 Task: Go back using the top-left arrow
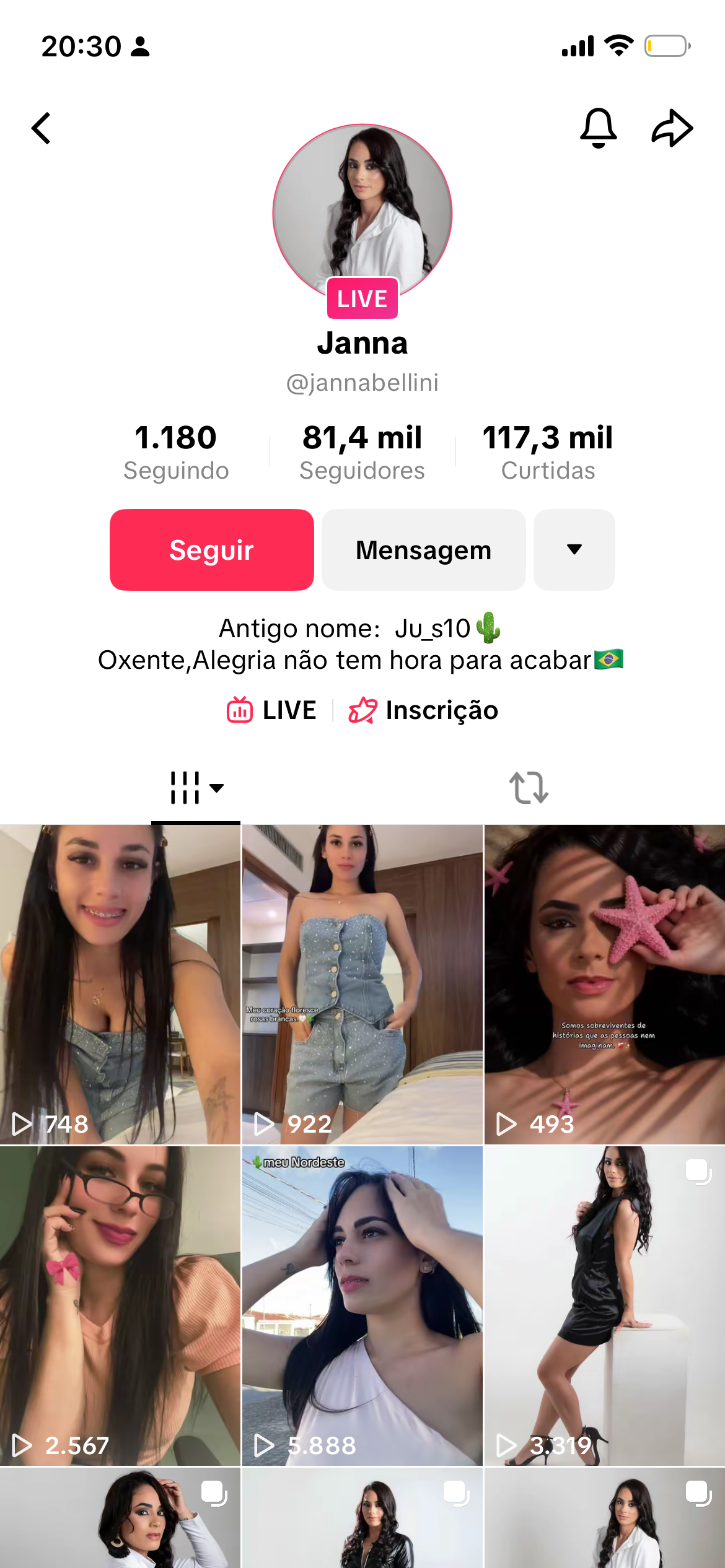pyautogui.click(x=42, y=128)
